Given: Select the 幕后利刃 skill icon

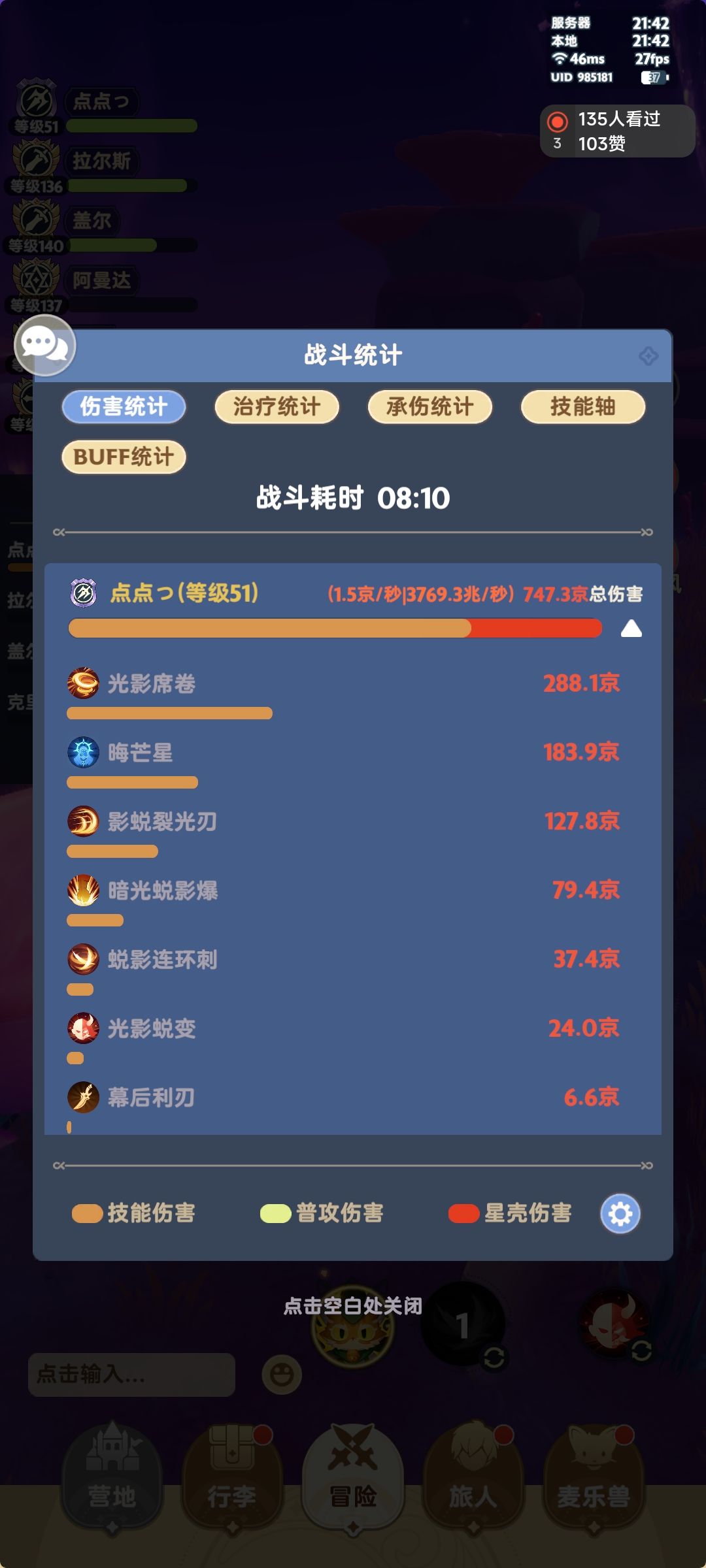Looking at the screenshot, I should tap(82, 1097).
